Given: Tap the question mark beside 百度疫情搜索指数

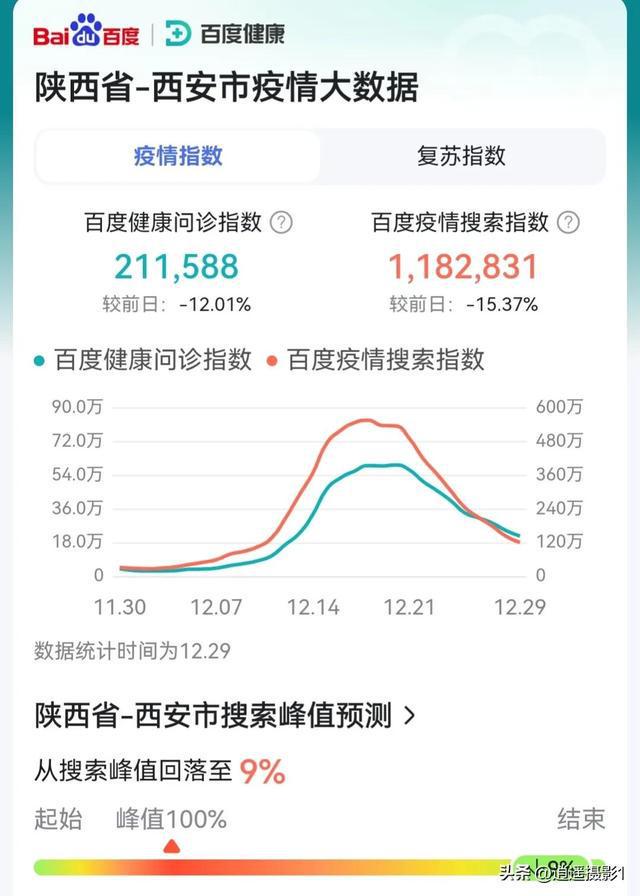Looking at the screenshot, I should pyautogui.click(x=568, y=222).
